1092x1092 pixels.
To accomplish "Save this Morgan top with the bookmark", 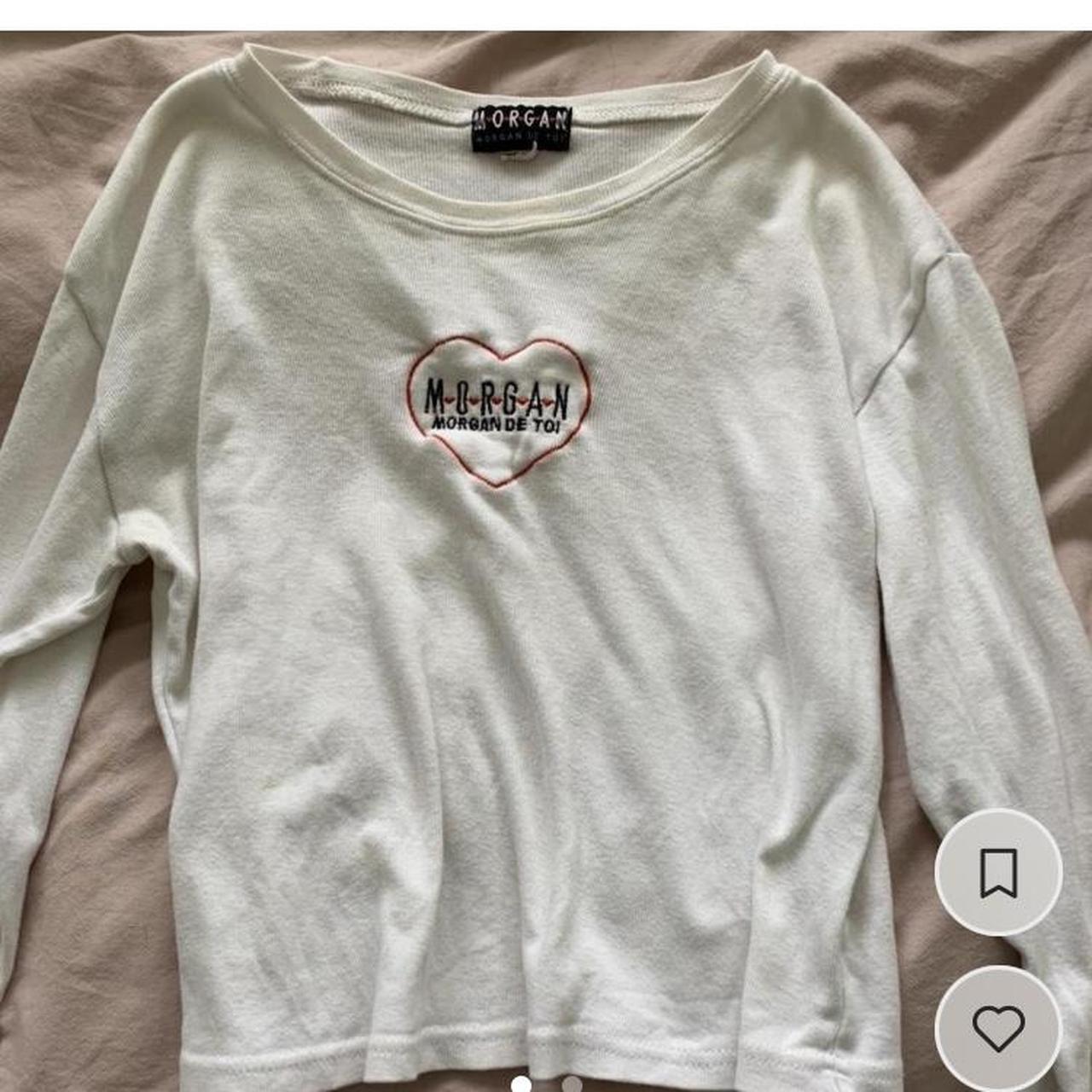I will click(x=998, y=873).
